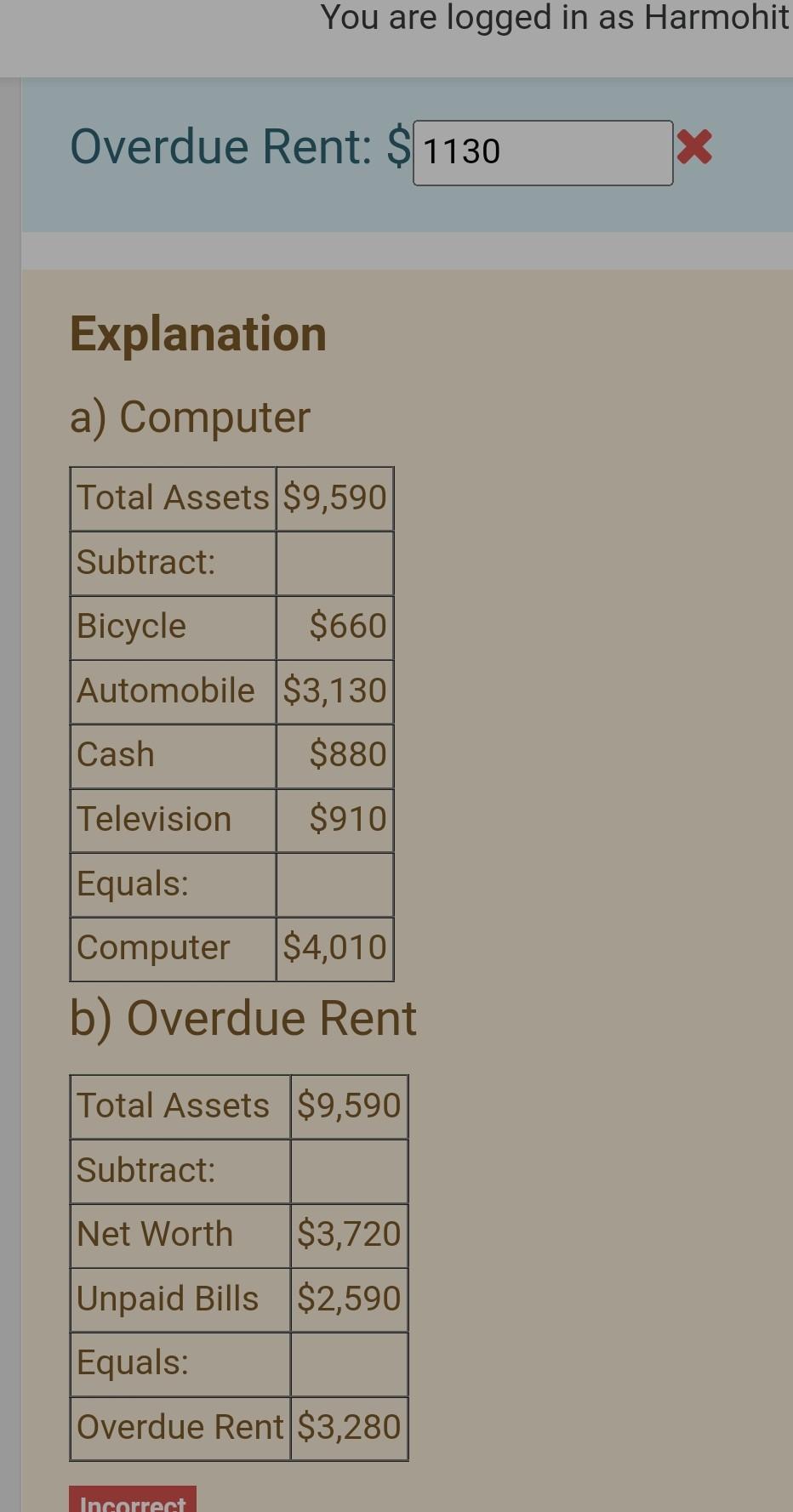Select the value 1130 in the answer box

coord(461,151)
